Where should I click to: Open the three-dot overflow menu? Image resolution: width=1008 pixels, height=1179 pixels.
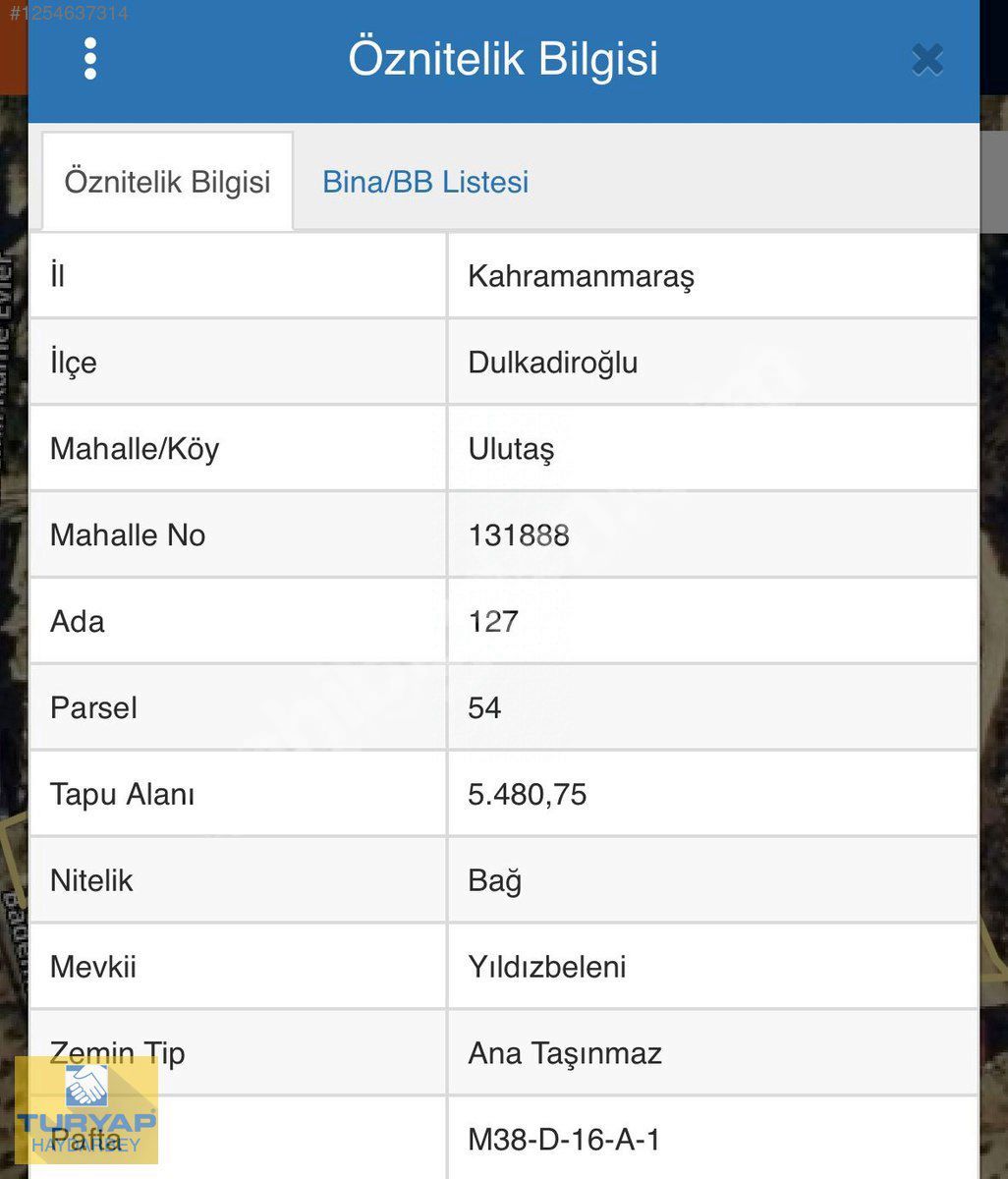90,59
